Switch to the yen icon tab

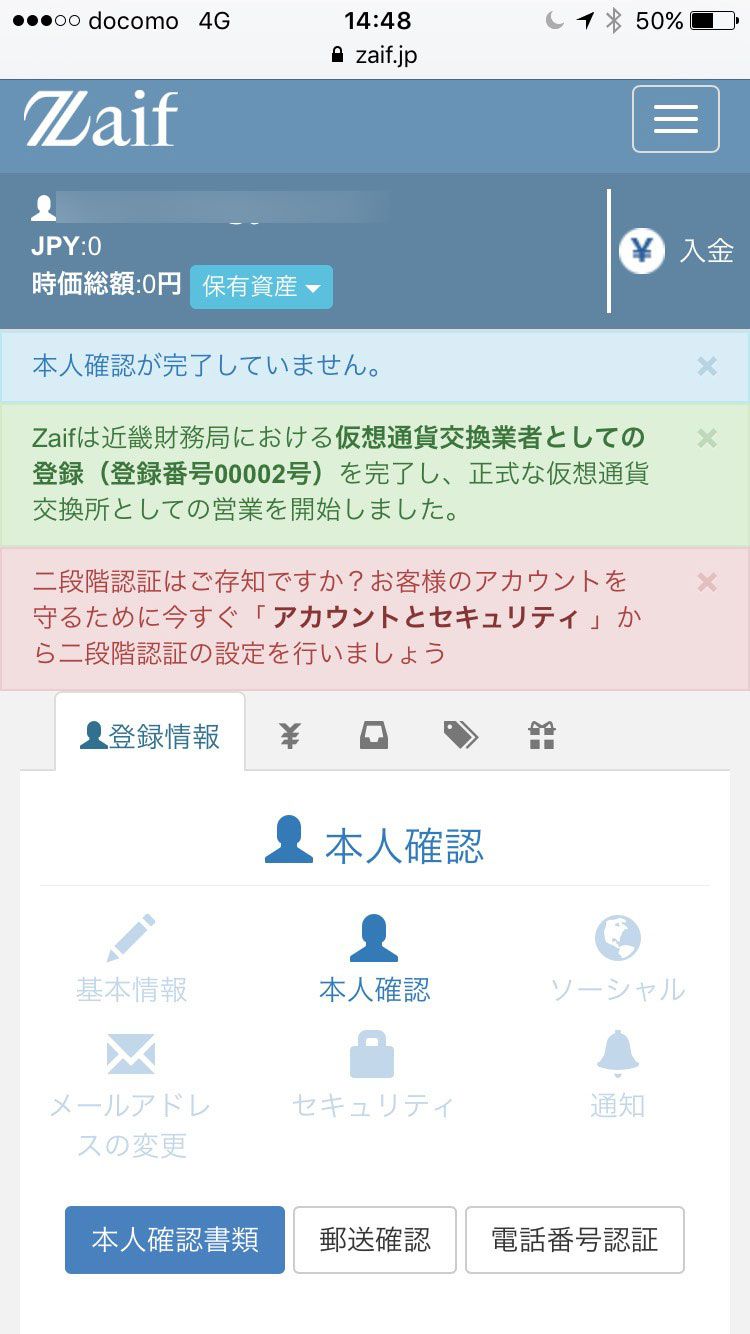(x=289, y=736)
